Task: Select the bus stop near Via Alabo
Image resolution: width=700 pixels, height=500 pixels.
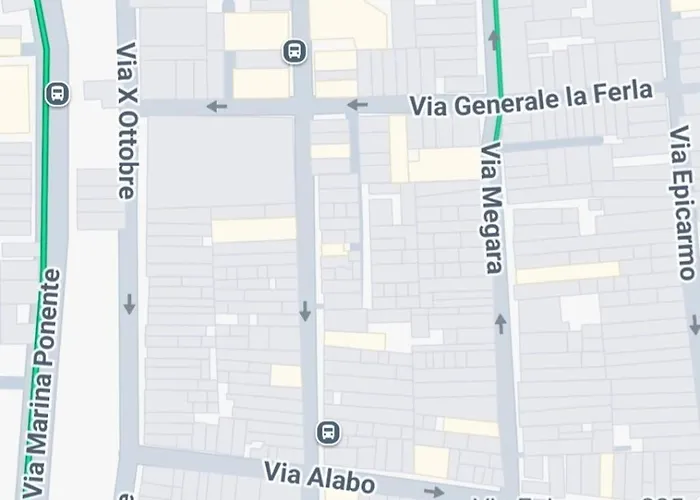Action: [327, 432]
